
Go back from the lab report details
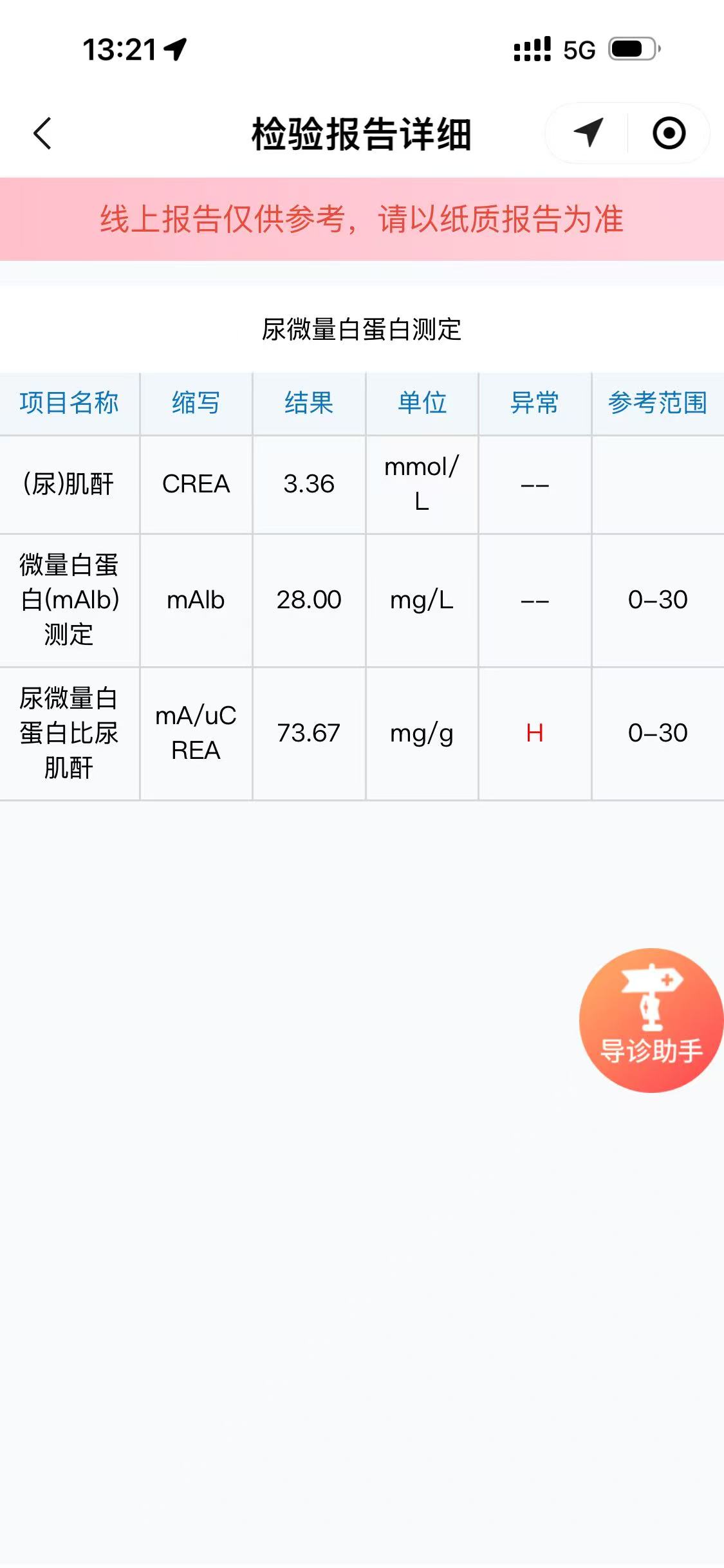tap(42, 134)
